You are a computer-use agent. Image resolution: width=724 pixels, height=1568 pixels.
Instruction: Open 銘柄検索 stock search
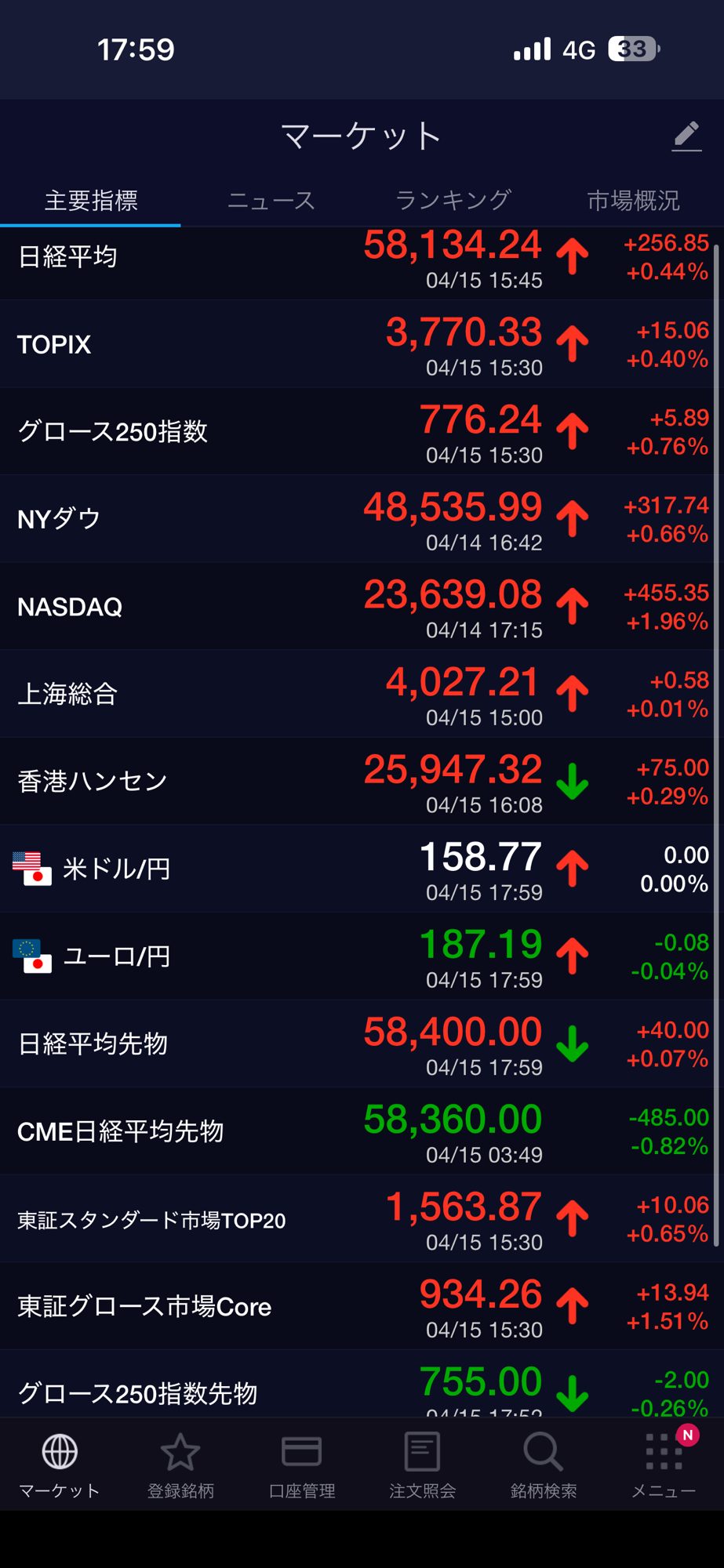(543, 1464)
